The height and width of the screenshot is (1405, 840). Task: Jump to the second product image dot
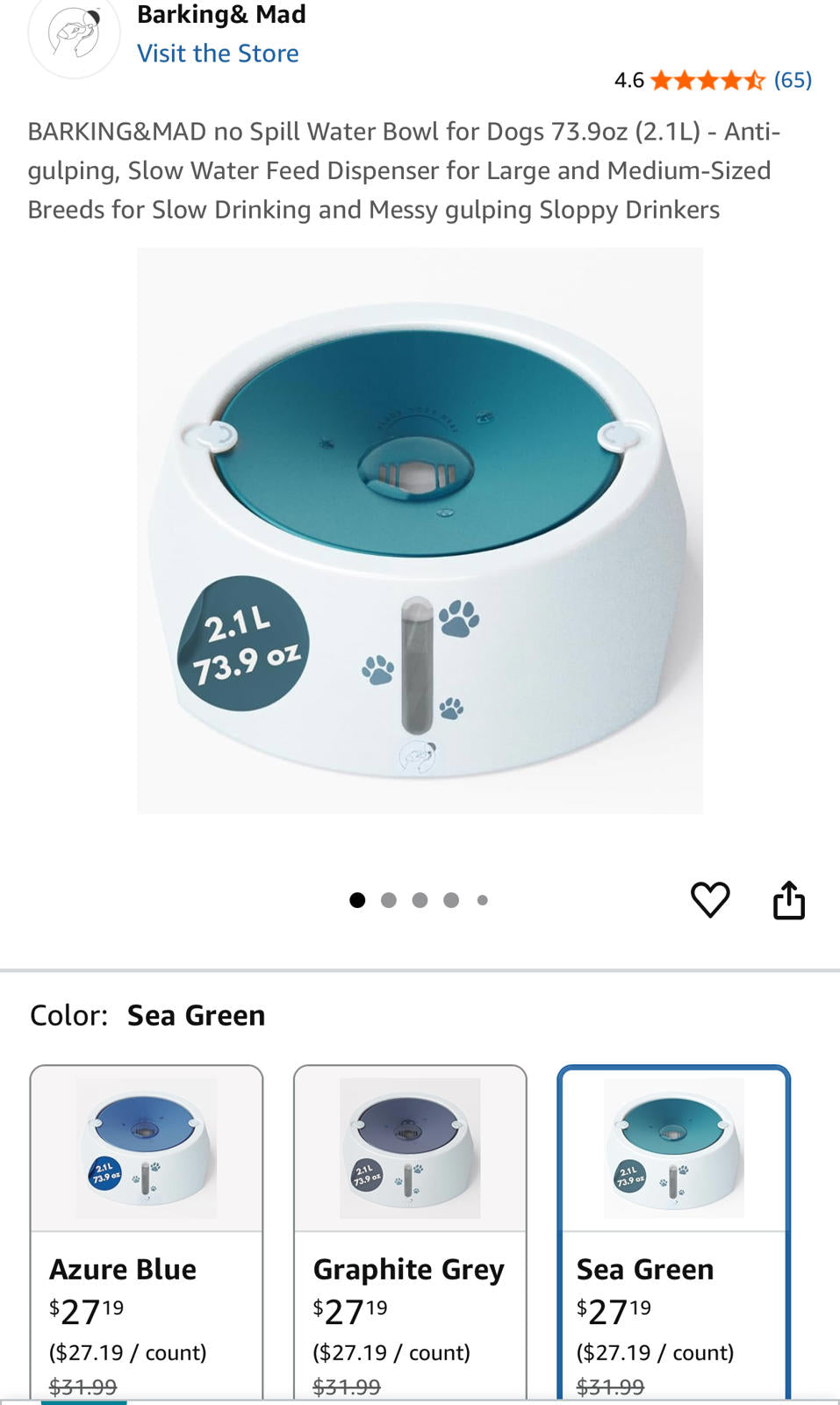tap(389, 900)
